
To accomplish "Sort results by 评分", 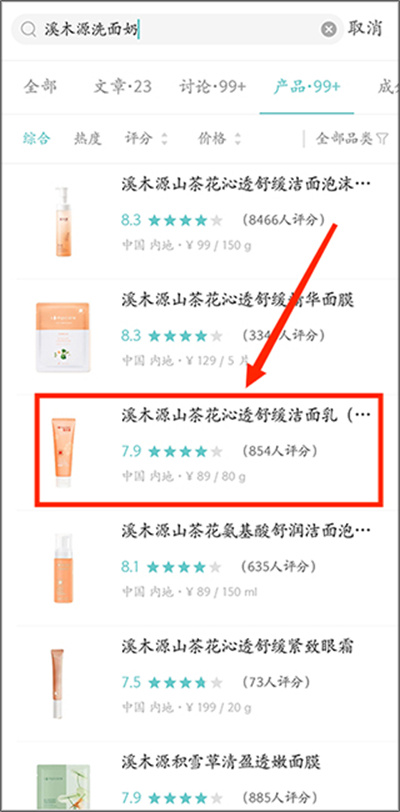I will [x=146, y=138].
